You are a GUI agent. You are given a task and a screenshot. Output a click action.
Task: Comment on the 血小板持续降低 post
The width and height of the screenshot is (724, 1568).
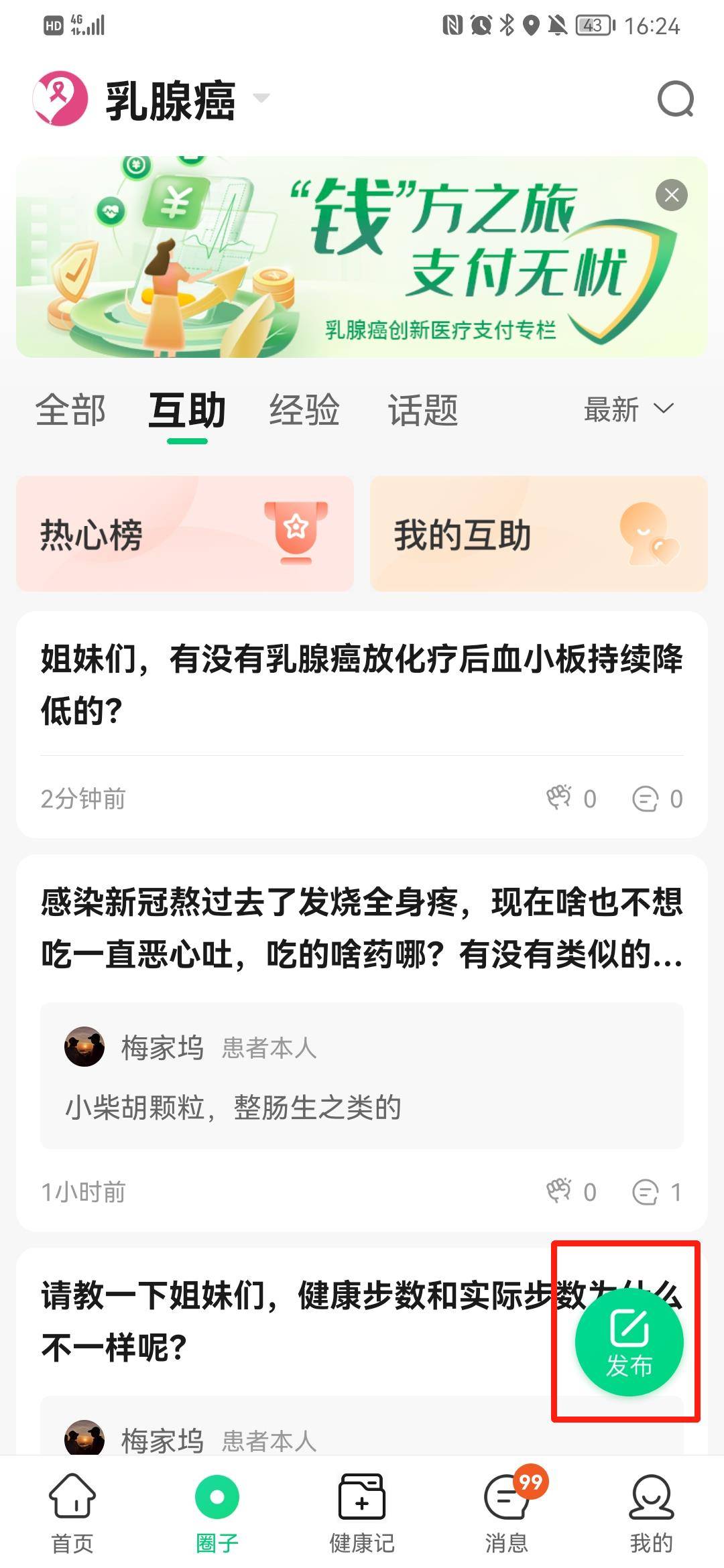tap(657, 799)
